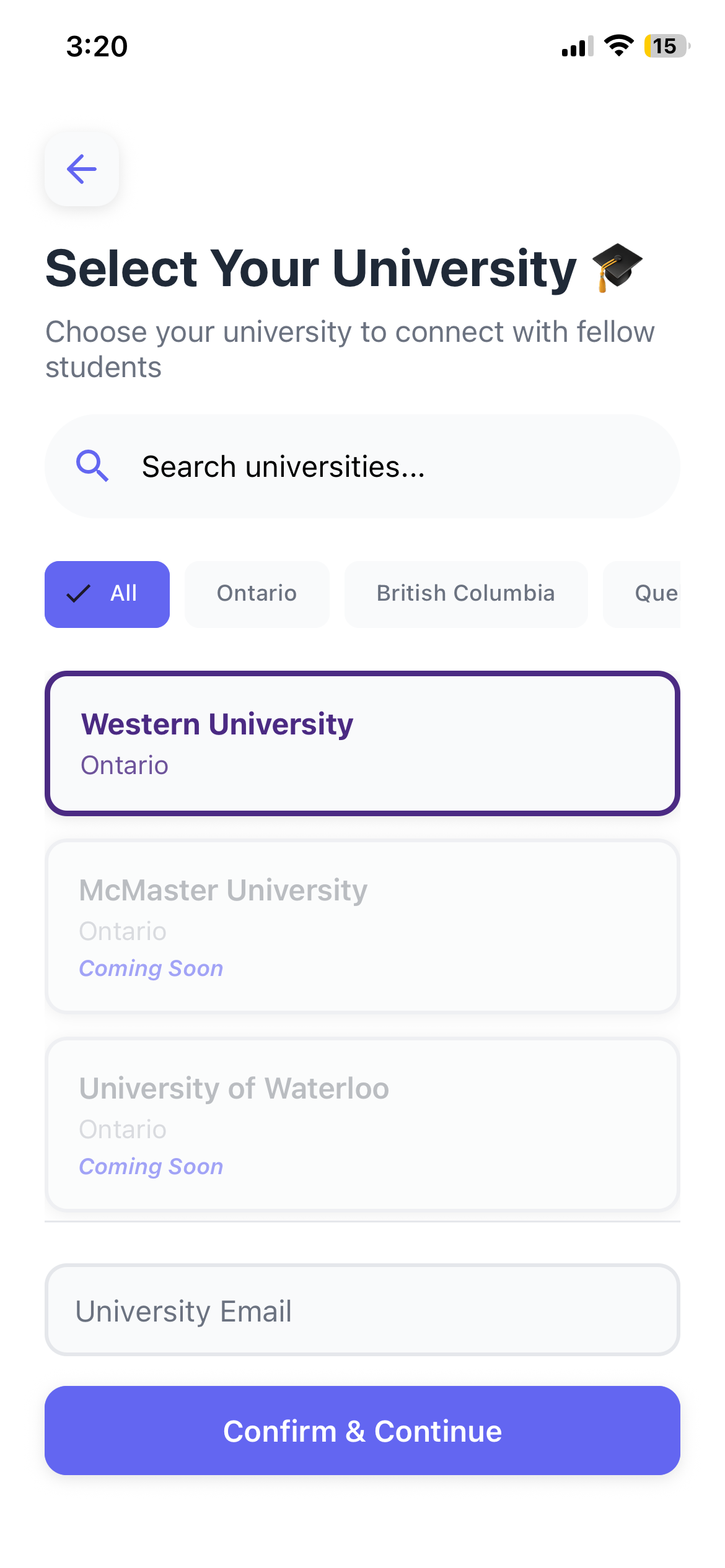
Task: Enable the British Columbia filter
Action: click(465, 594)
